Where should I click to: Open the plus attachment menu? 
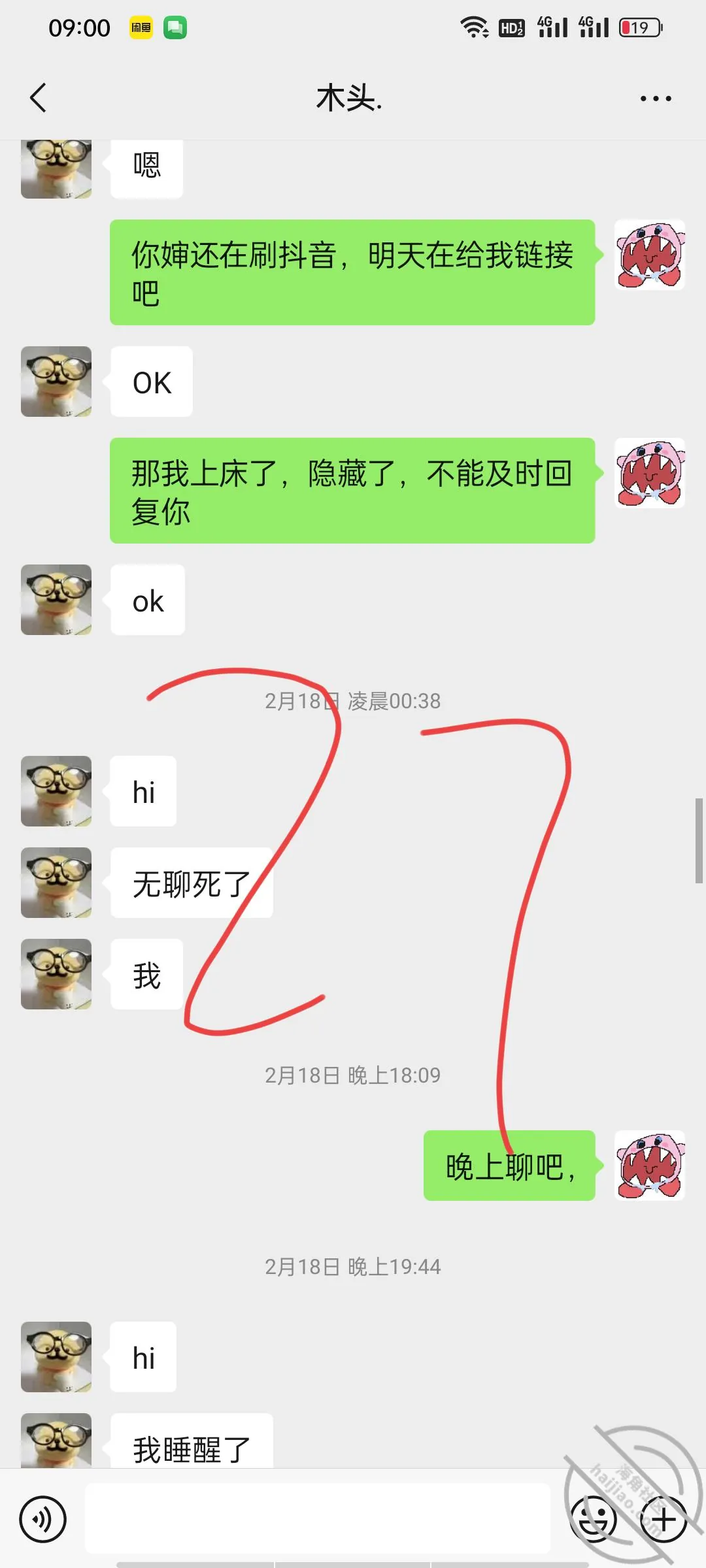(664, 1519)
